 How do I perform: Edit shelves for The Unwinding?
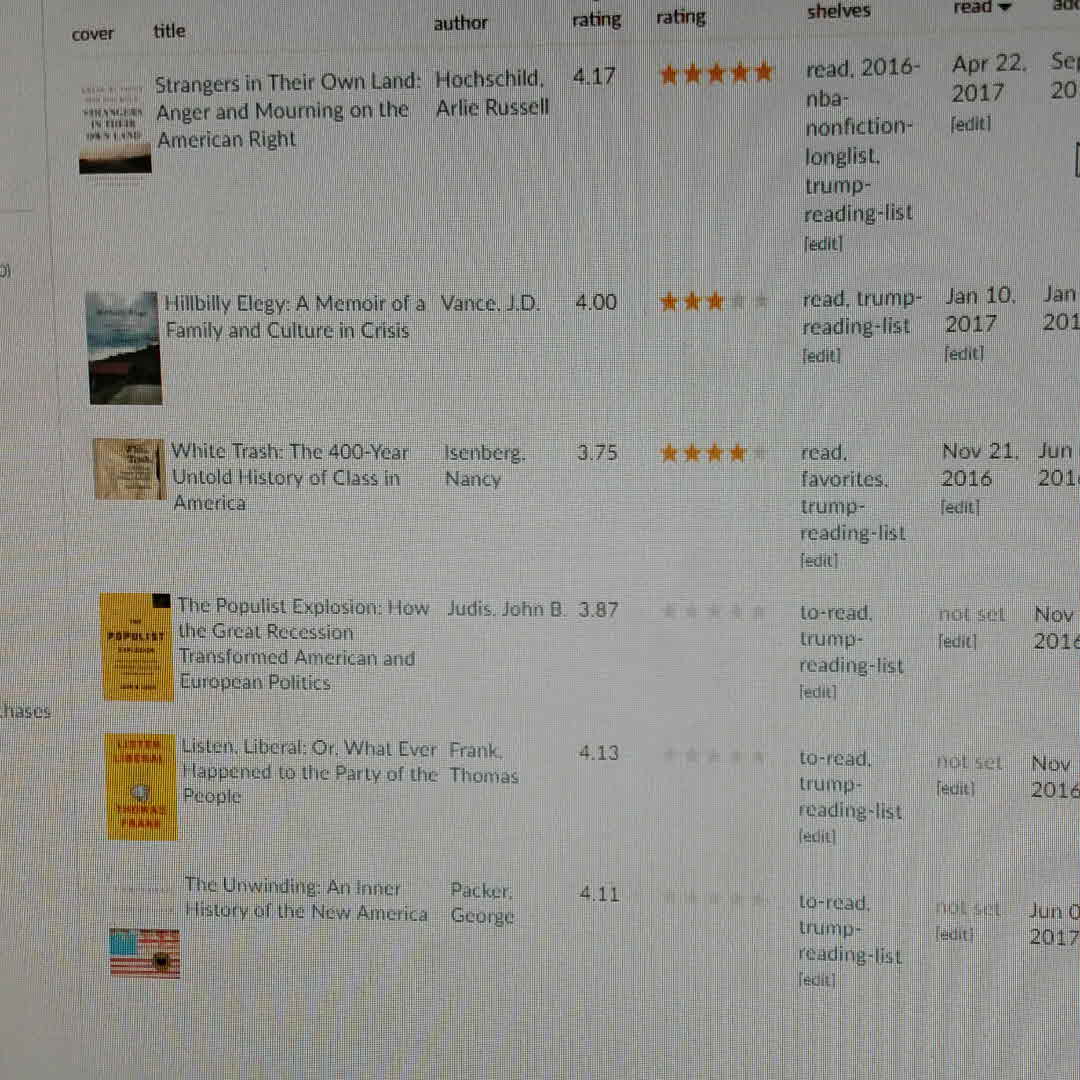pyautogui.click(x=816, y=981)
